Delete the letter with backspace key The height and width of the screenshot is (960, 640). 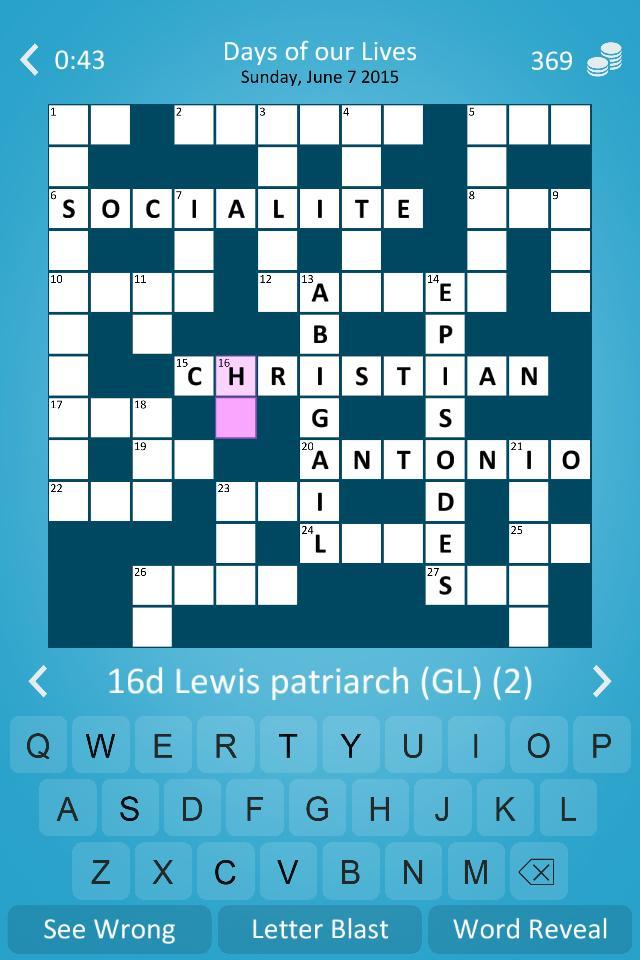538,871
